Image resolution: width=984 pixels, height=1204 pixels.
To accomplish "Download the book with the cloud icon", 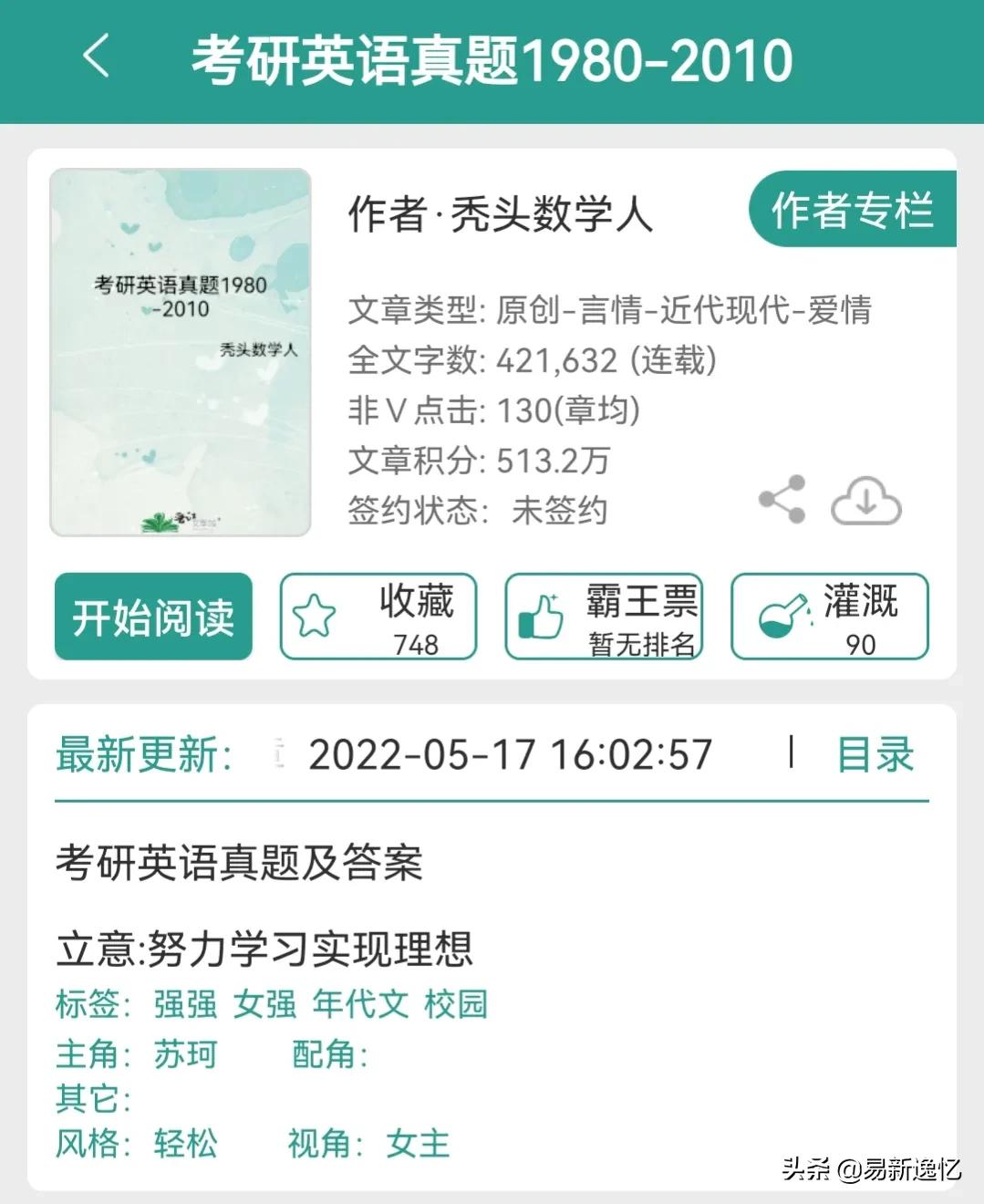I will point(865,500).
